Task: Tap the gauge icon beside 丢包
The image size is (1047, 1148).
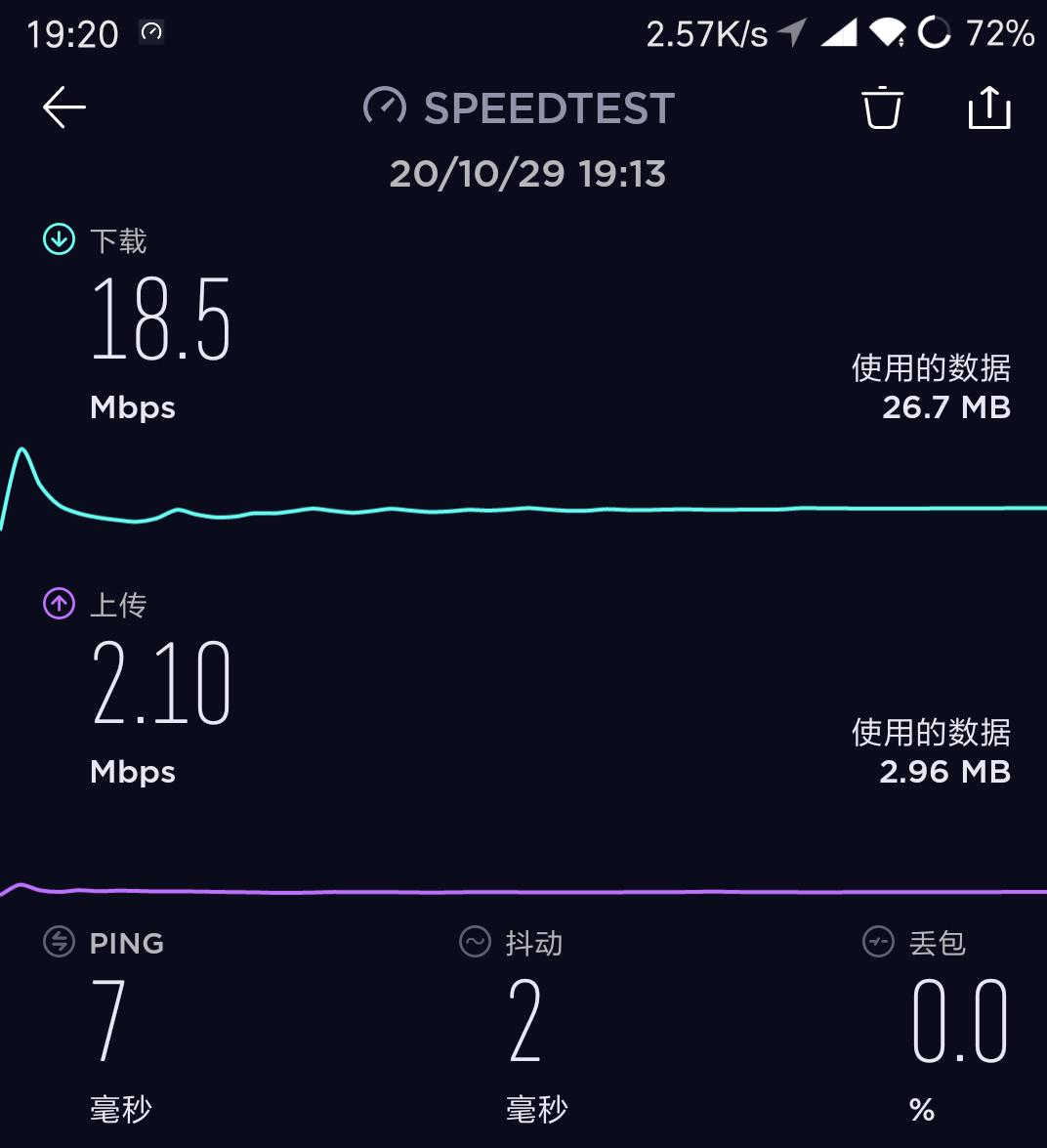Action: [x=878, y=942]
